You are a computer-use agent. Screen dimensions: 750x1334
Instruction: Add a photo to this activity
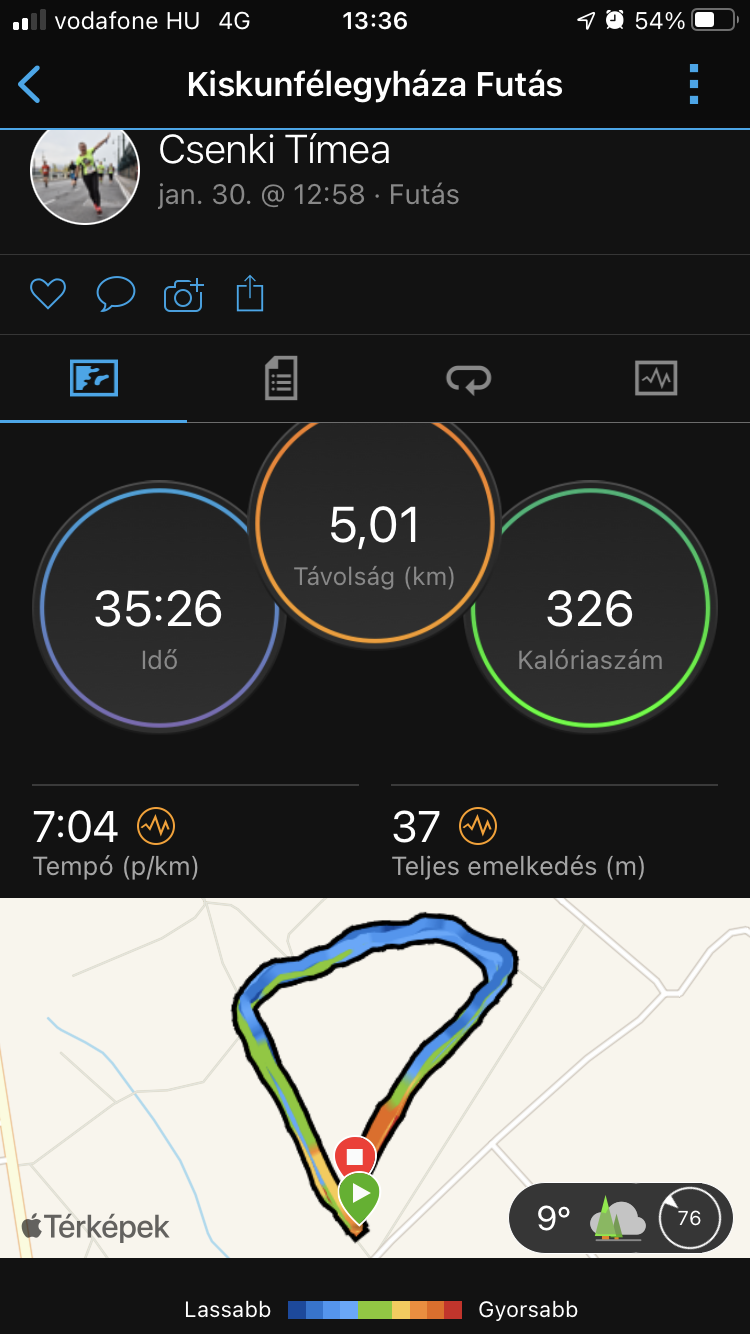(x=183, y=295)
